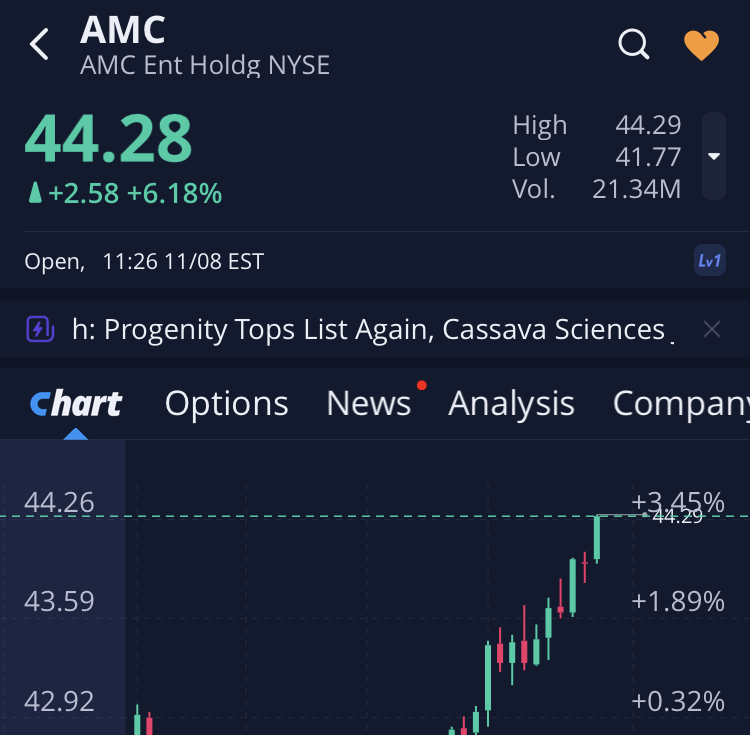Switch to the Options tab
Image resolution: width=750 pixels, height=735 pixels.
[x=226, y=403]
